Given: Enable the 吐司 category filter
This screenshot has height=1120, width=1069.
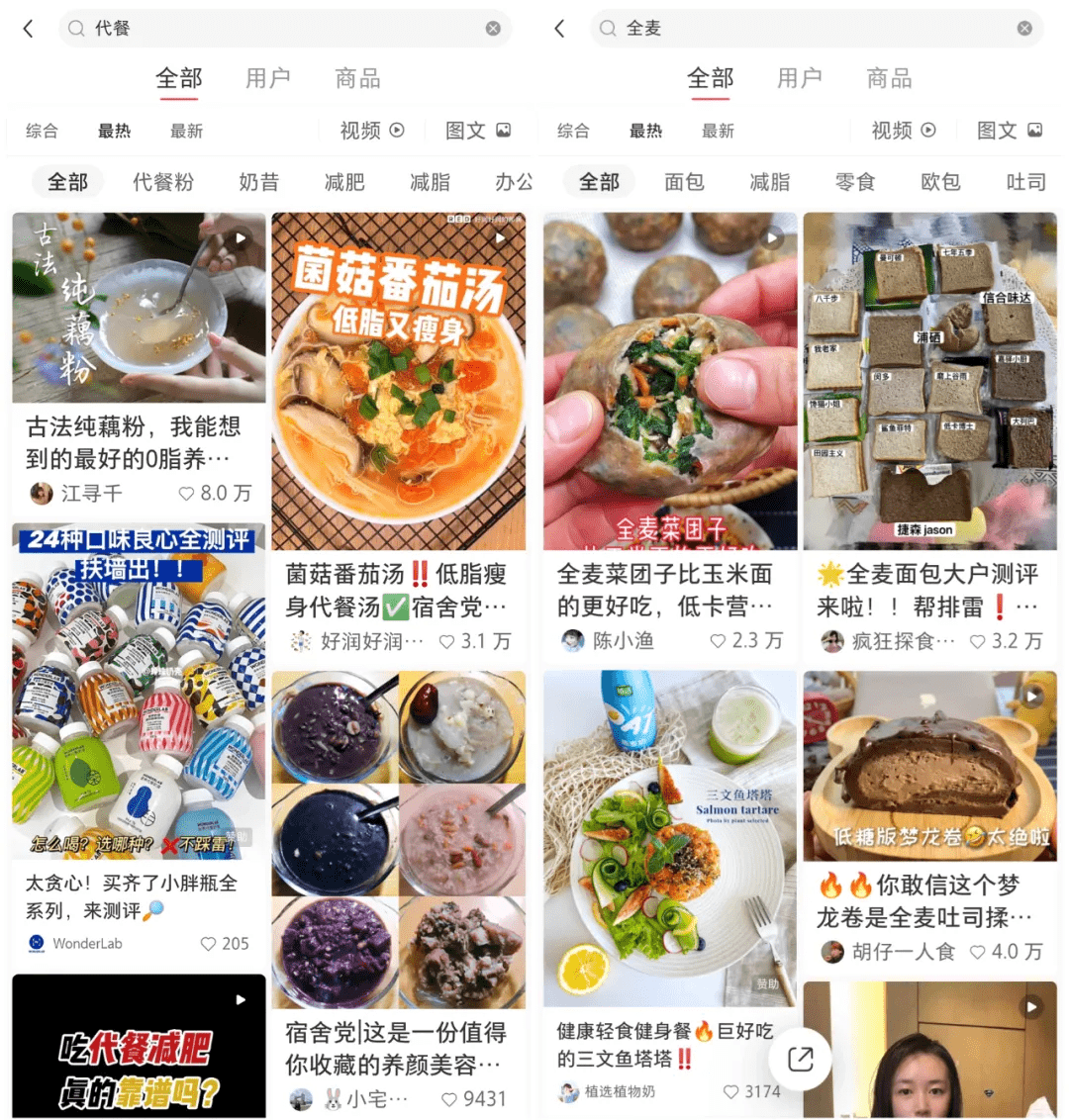Looking at the screenshot, I should [x=1026, y=182].
